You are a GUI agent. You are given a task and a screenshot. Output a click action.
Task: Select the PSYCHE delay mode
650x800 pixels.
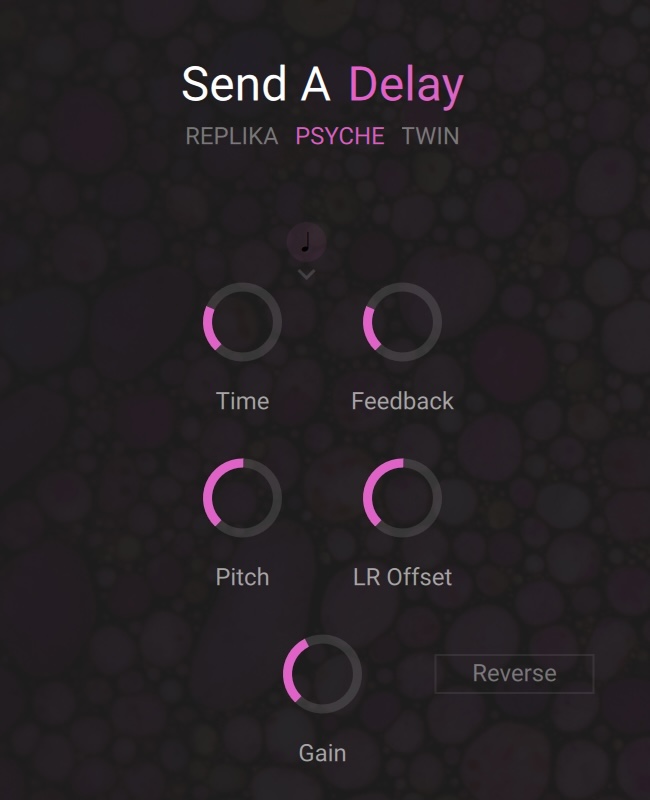tap(339, 136)
